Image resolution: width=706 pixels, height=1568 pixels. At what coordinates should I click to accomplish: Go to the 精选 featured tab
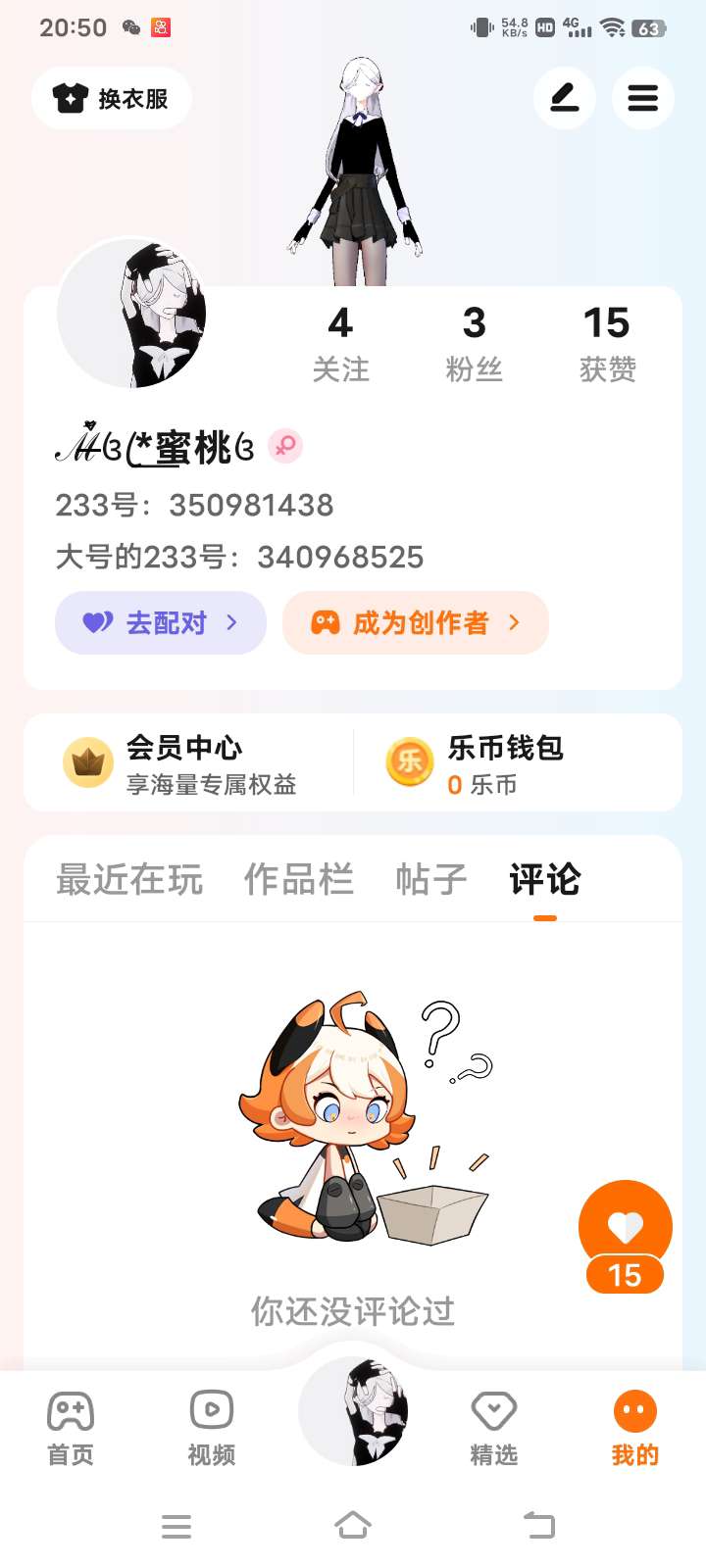click(494, 1429)
